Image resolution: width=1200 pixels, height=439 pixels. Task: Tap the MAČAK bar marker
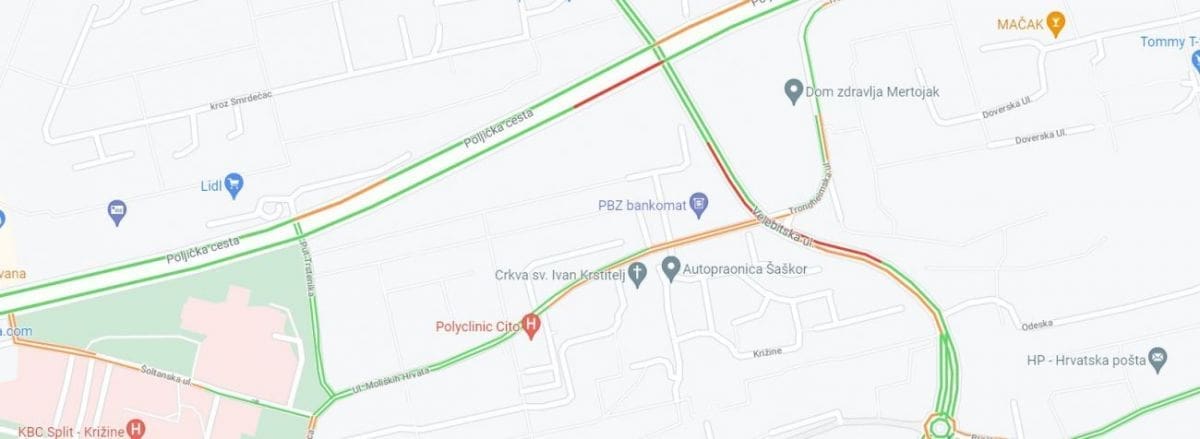click(1058, 23)
